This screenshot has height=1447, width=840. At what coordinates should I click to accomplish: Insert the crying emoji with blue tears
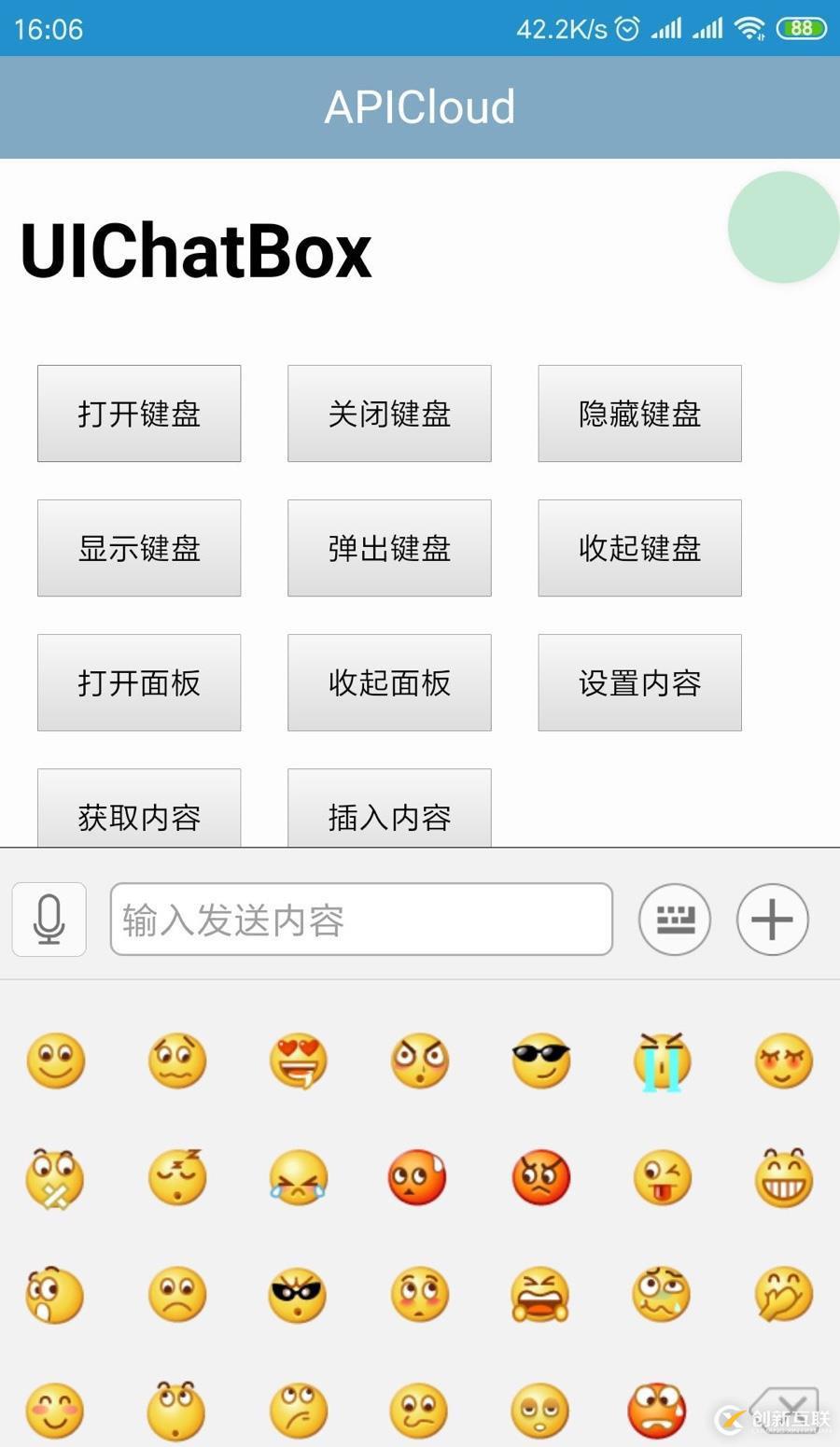coord(662,1061)
